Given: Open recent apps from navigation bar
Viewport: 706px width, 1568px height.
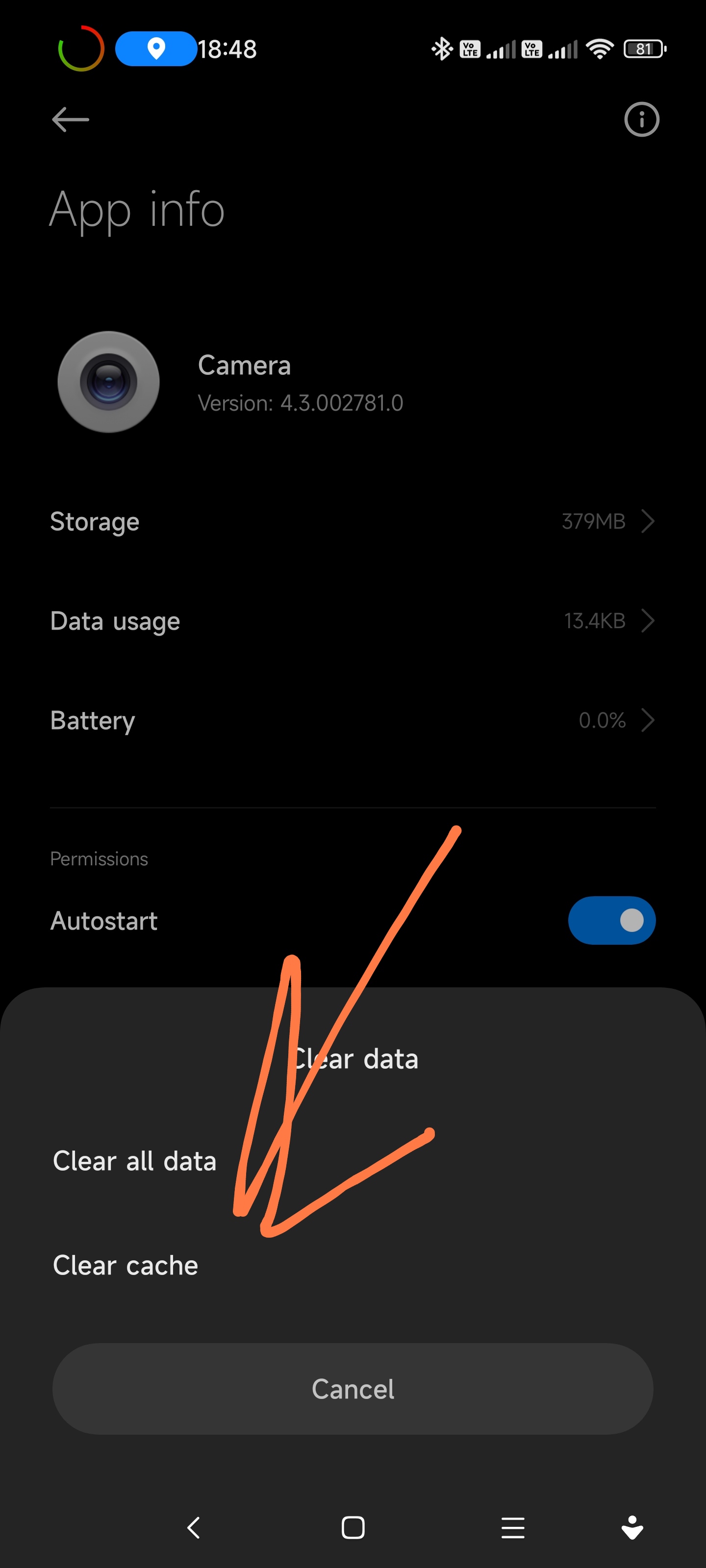Looking at the screenshot, I should pyautogui.click(x=513, y=1527).
